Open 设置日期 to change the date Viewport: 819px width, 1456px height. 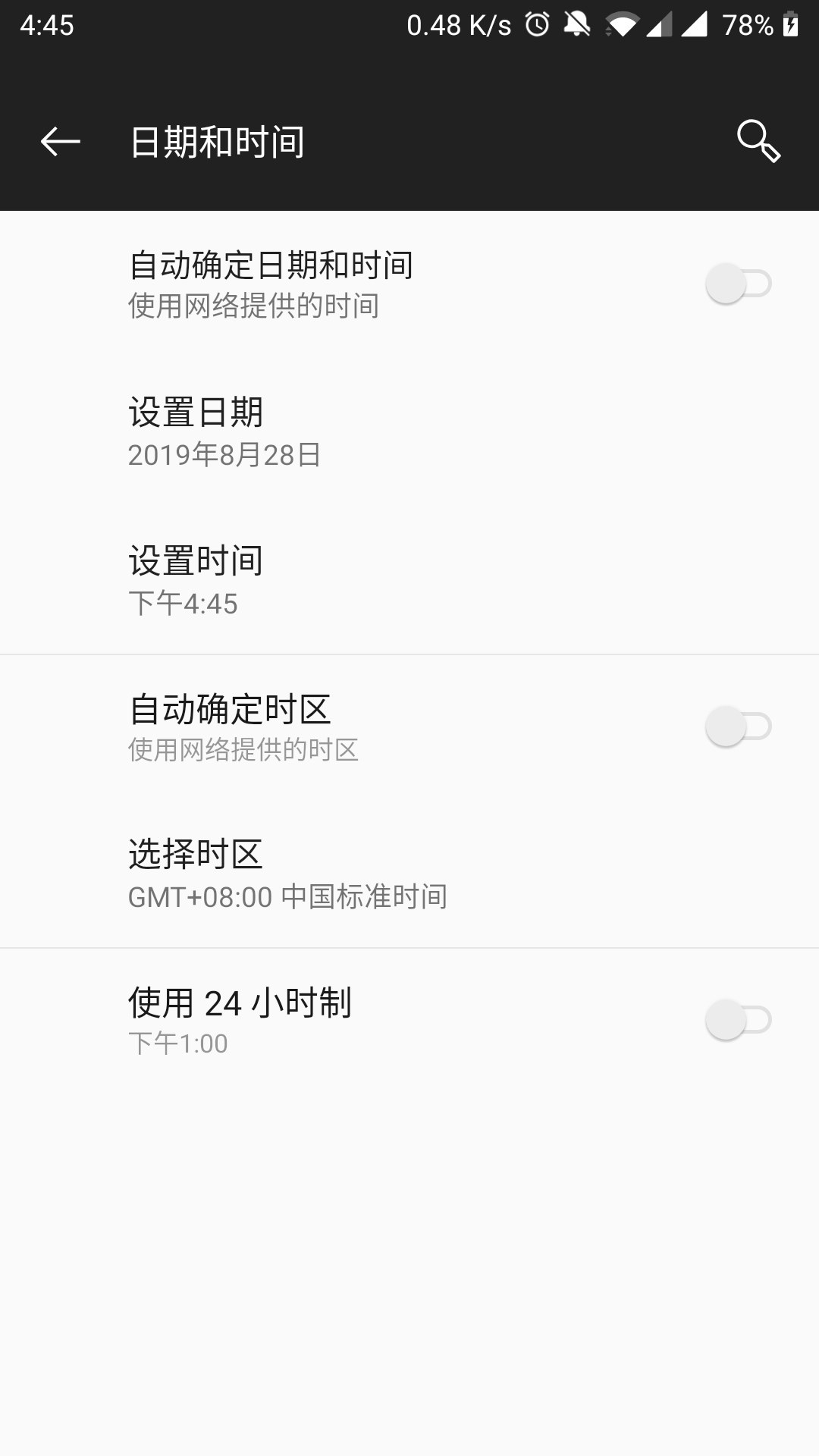[409, 432]
